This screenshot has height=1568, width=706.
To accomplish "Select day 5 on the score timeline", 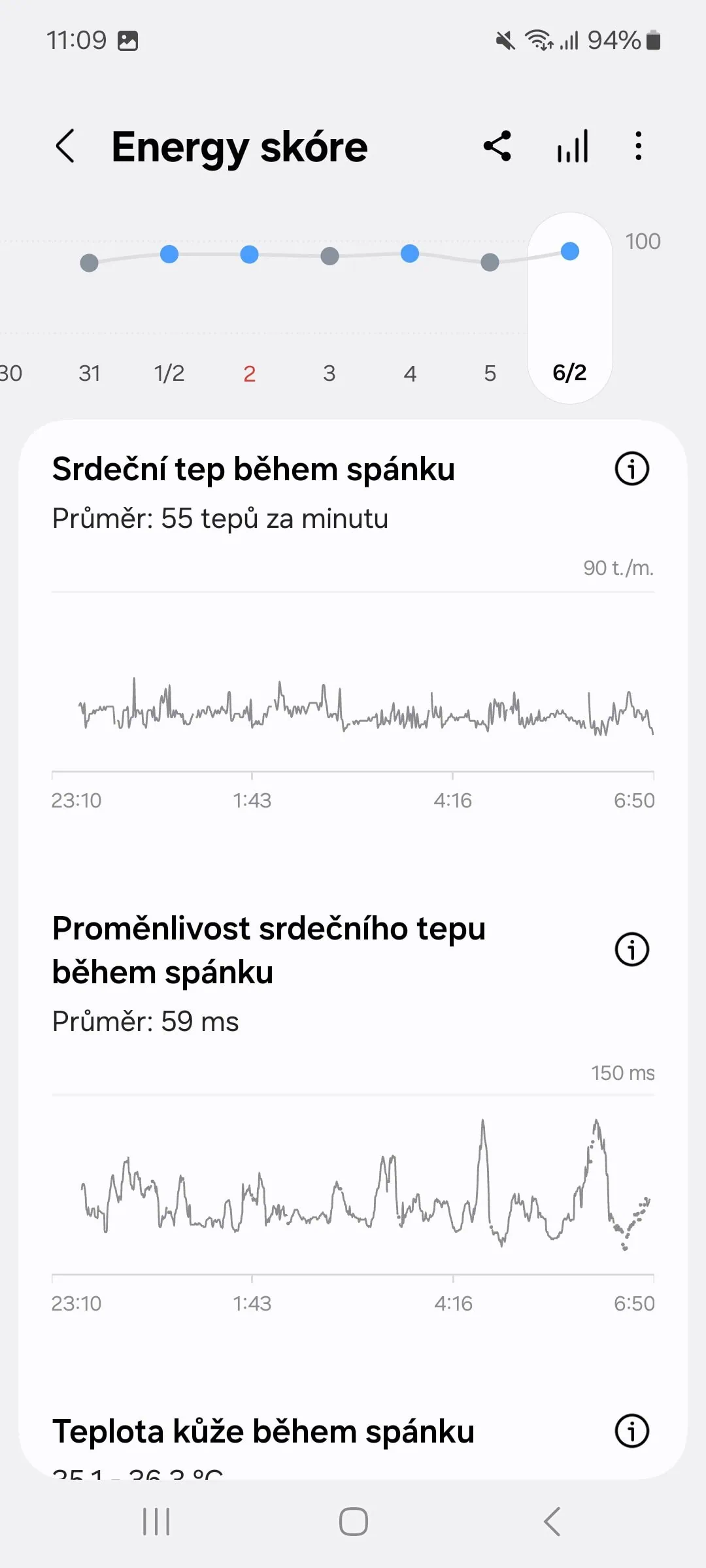I will pyautogui.click(x=490, y=373).
